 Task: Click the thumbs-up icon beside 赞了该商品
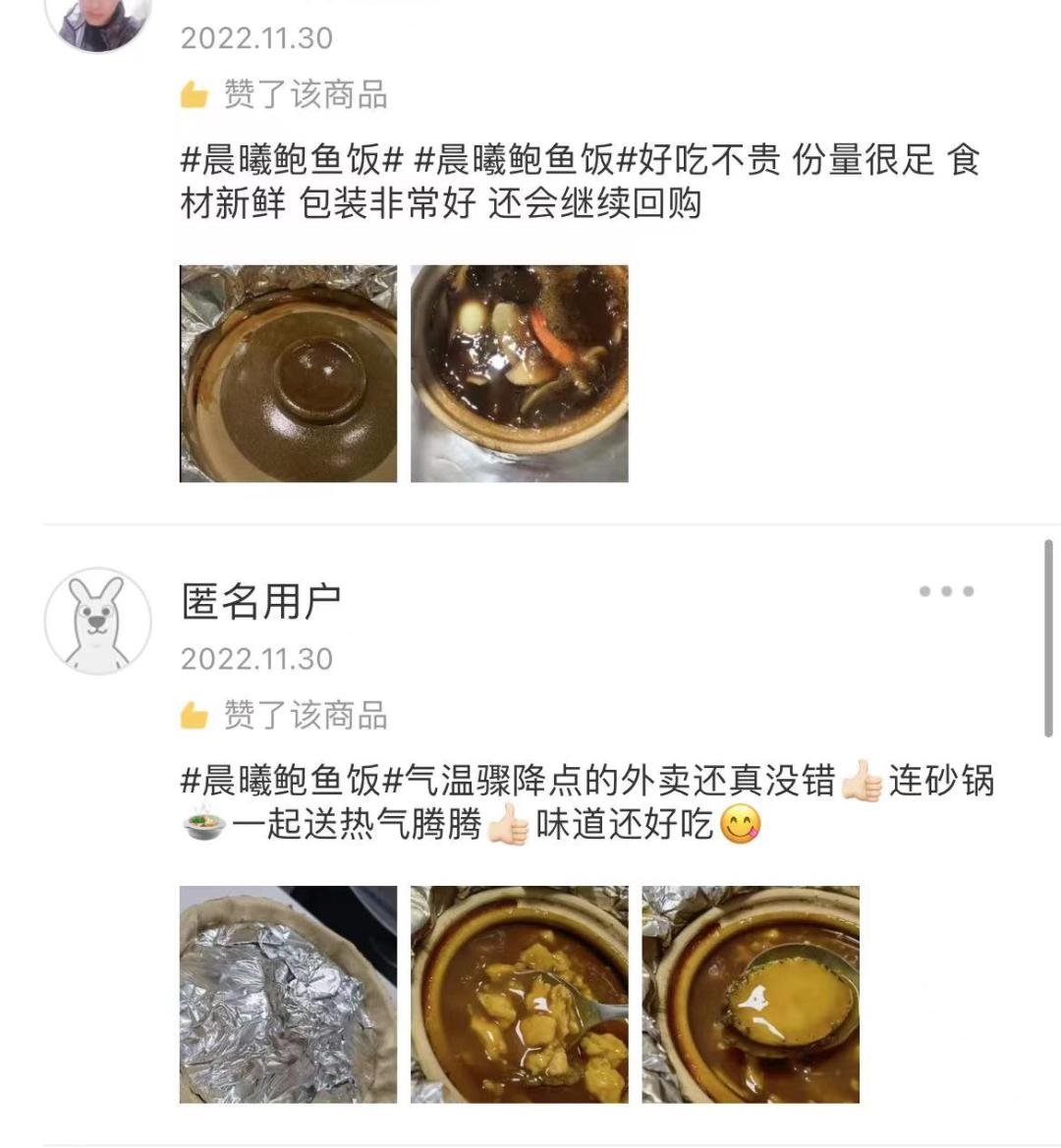coord(193,93)
